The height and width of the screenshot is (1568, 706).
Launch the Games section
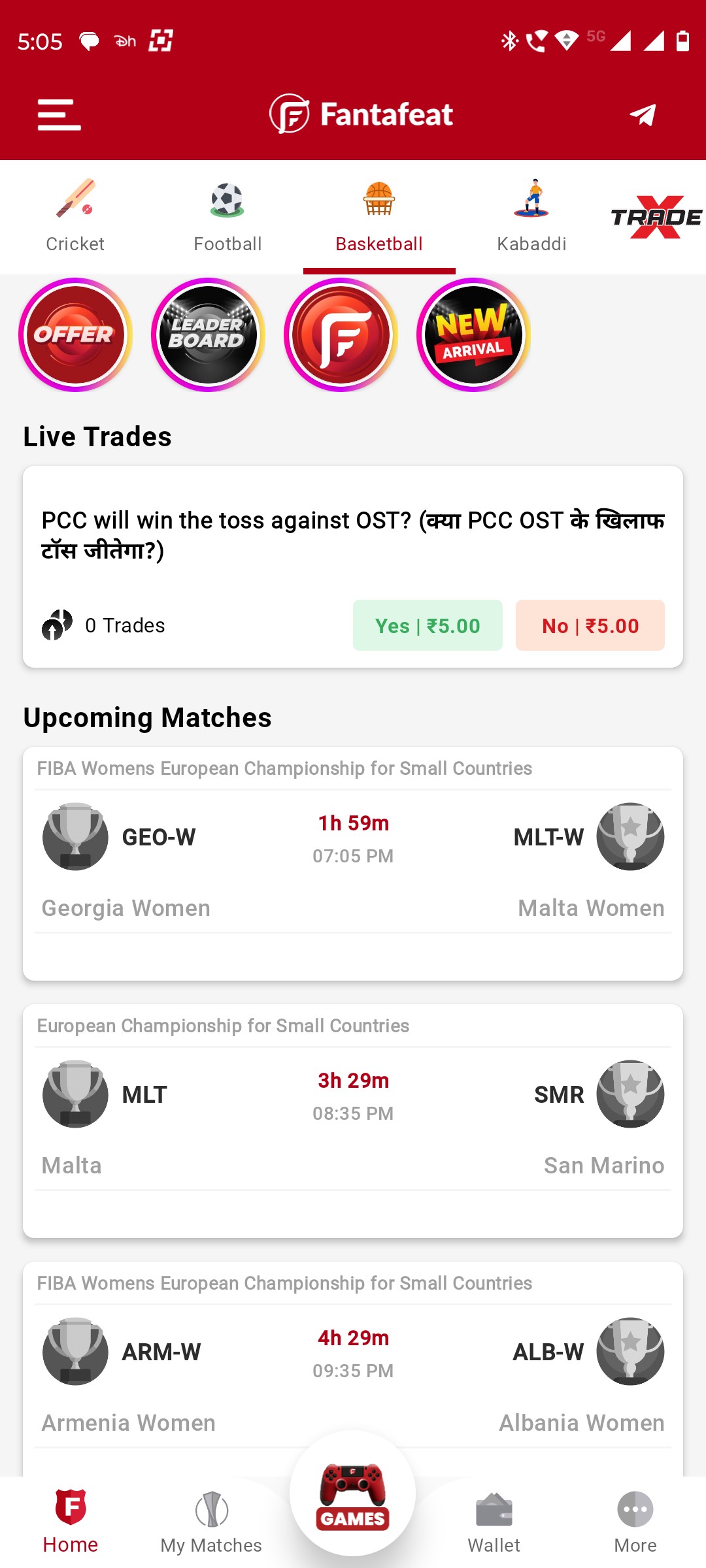tap(353, 1496)
